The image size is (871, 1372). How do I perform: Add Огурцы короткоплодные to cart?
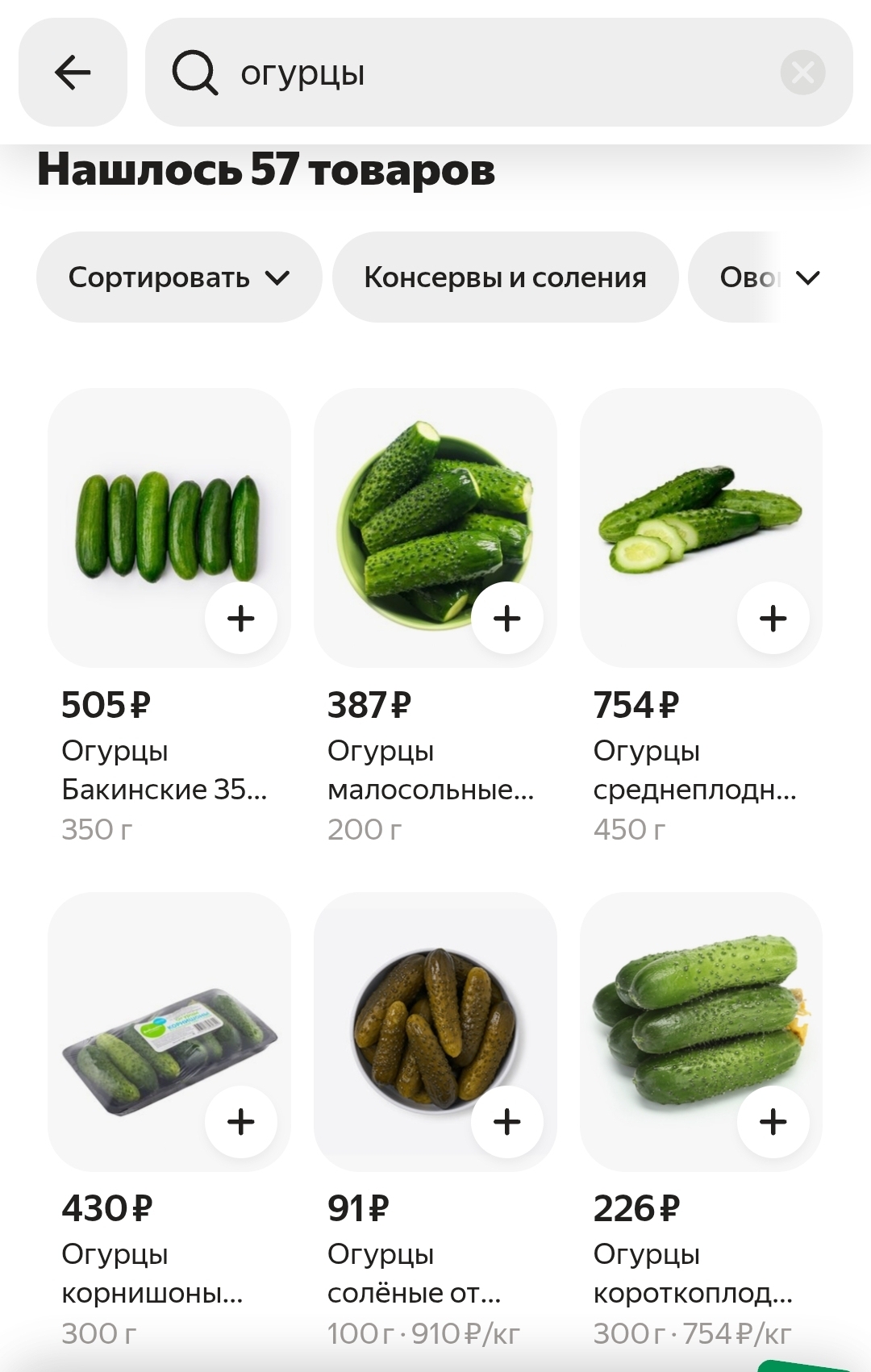point(773,1122)
